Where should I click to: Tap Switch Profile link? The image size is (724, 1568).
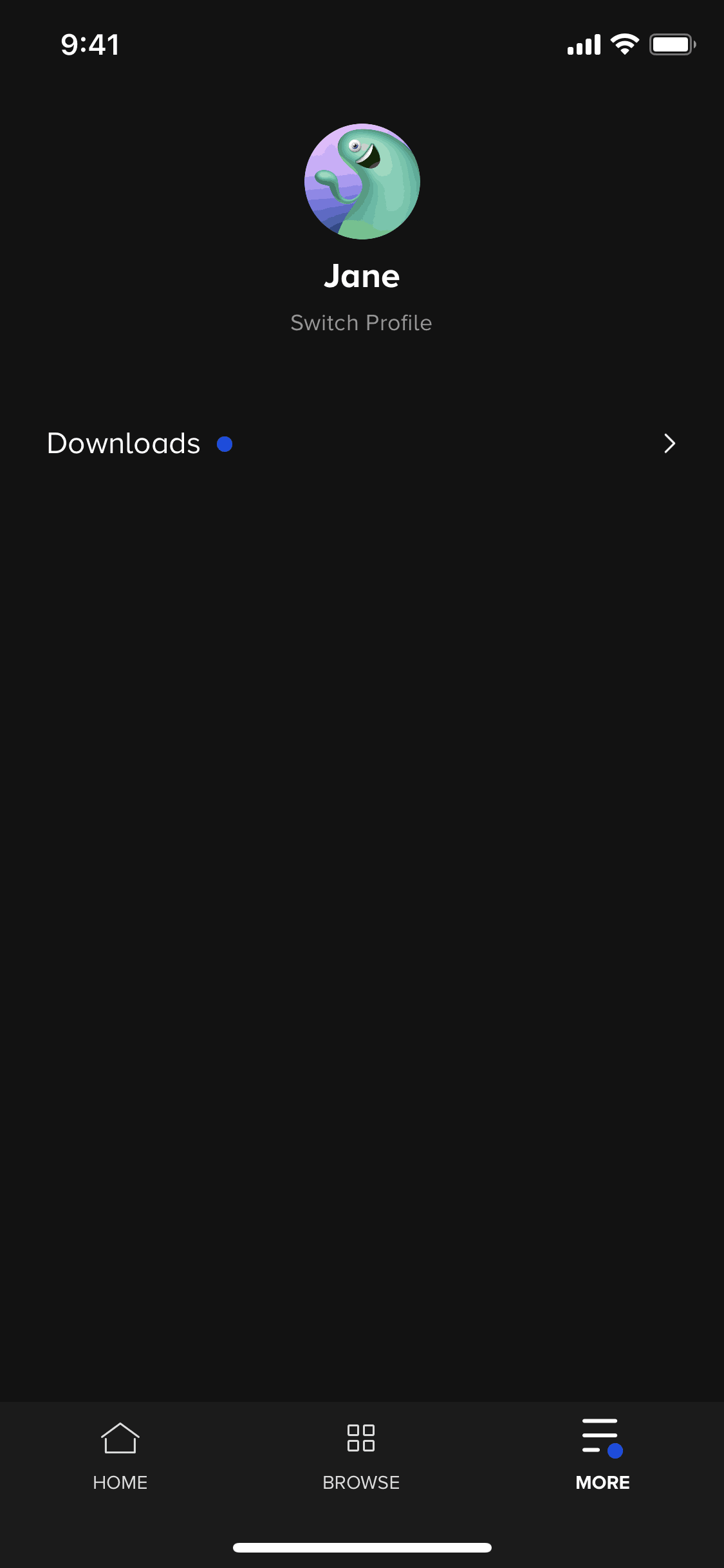(x=361, y=322)
